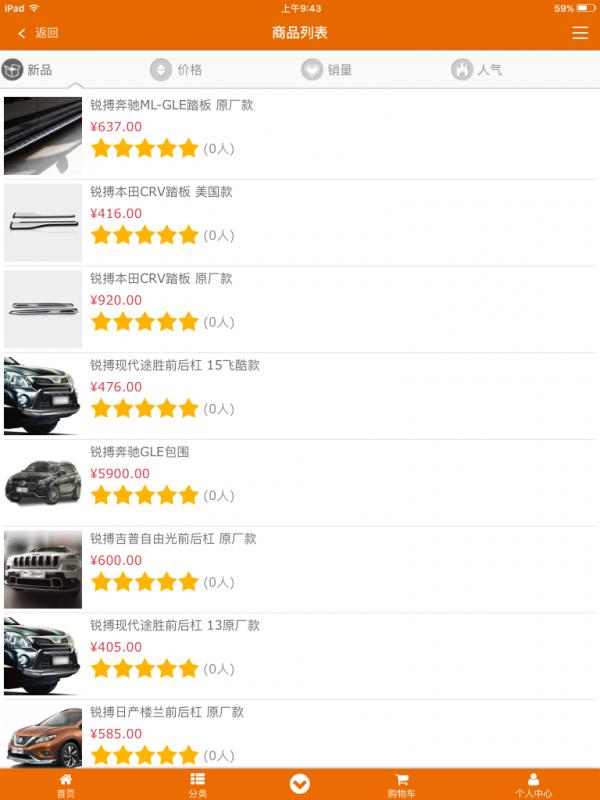Sort by 新品

click(x=28, y=70)
